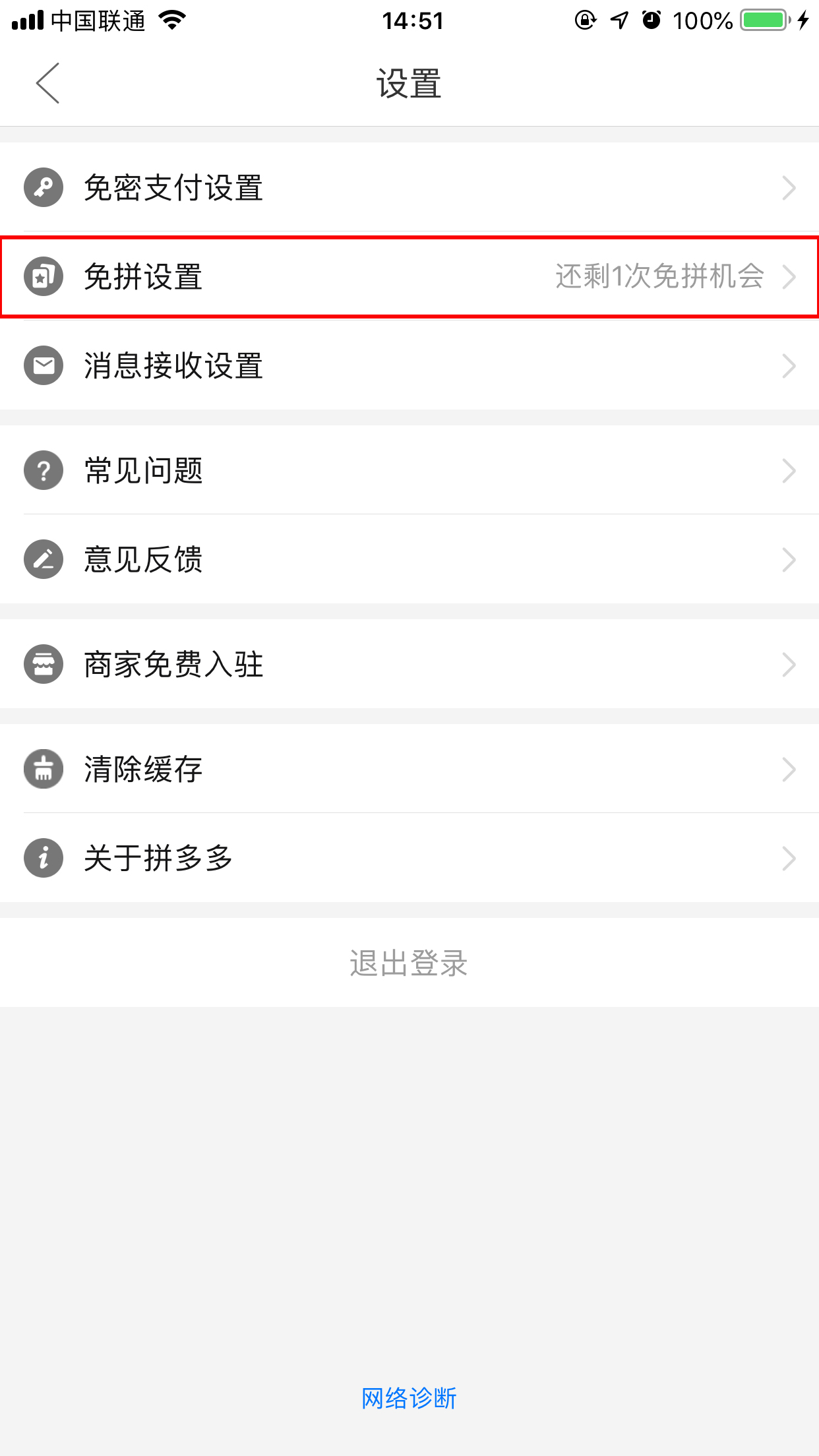Expand the 免密支付设置 row chevron
Screen dimensions: 819x1456
pos(789,187)
